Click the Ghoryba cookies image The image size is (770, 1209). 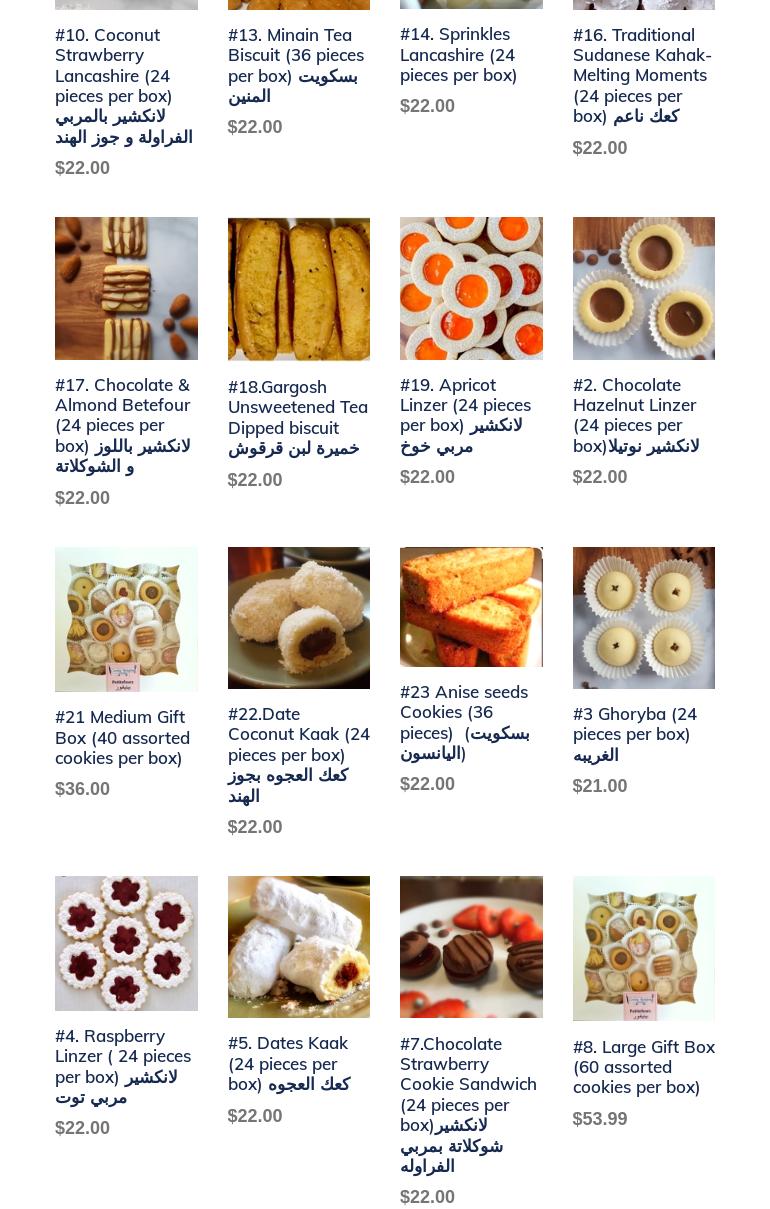[x=643, y=617]
